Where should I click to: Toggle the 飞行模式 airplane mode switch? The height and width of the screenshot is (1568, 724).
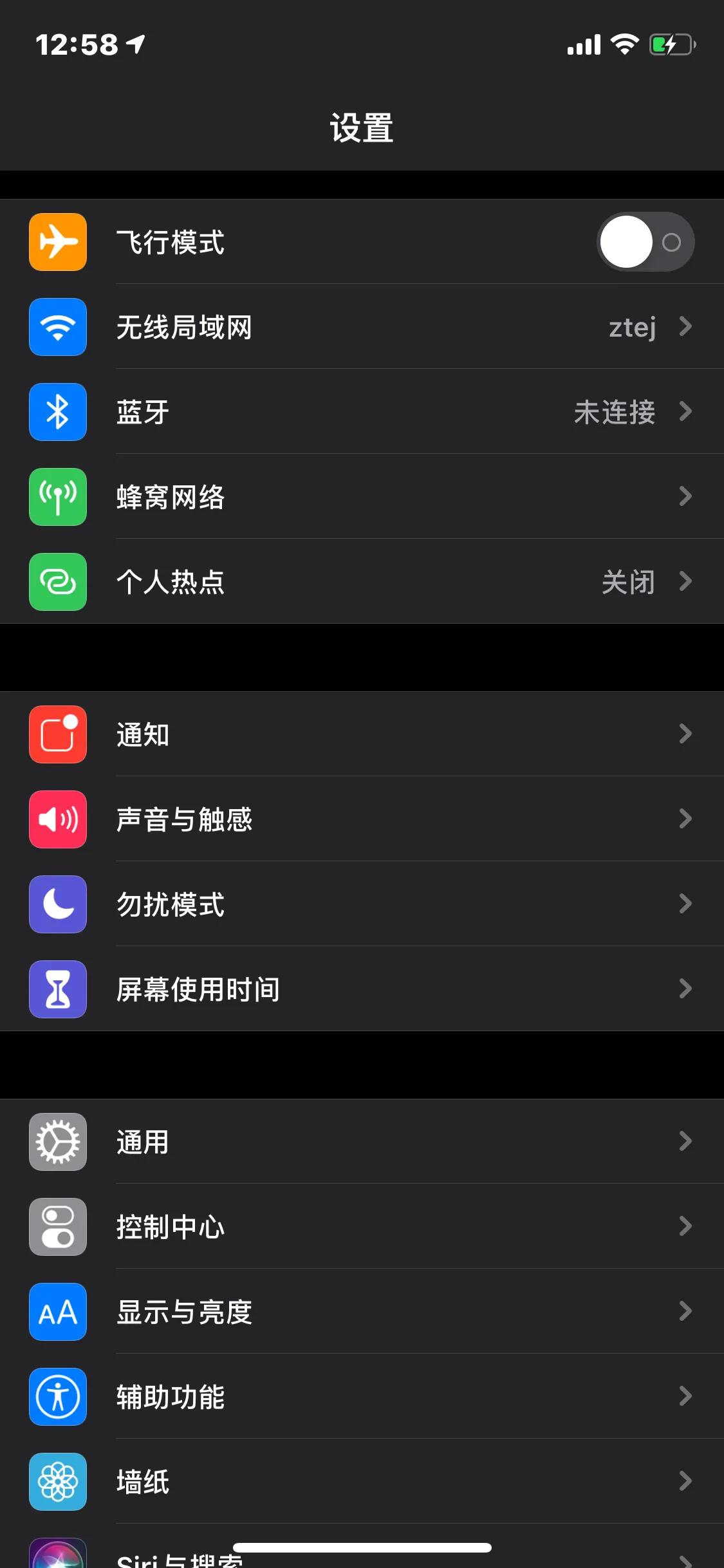click(645, 242)
